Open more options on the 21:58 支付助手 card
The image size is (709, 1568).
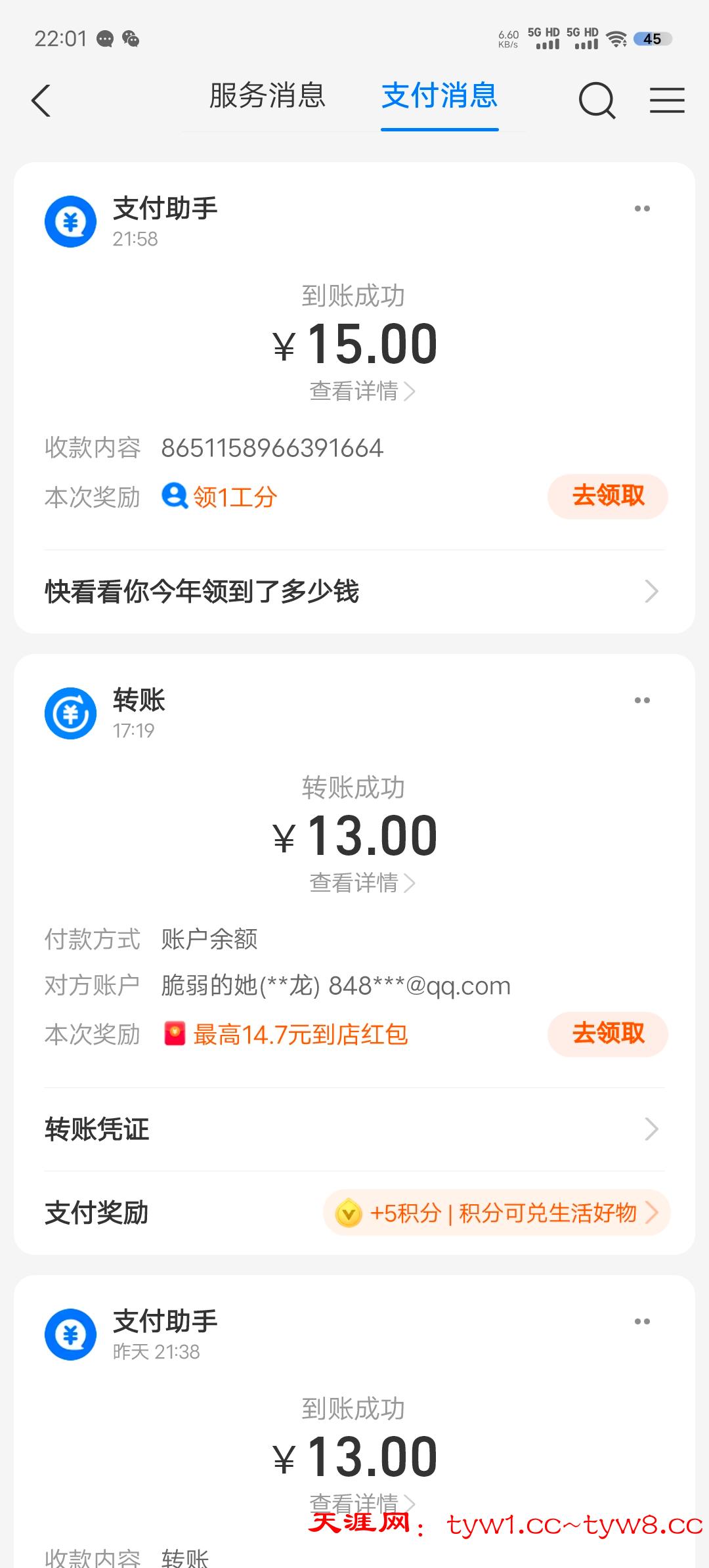[x=642, y=209]
